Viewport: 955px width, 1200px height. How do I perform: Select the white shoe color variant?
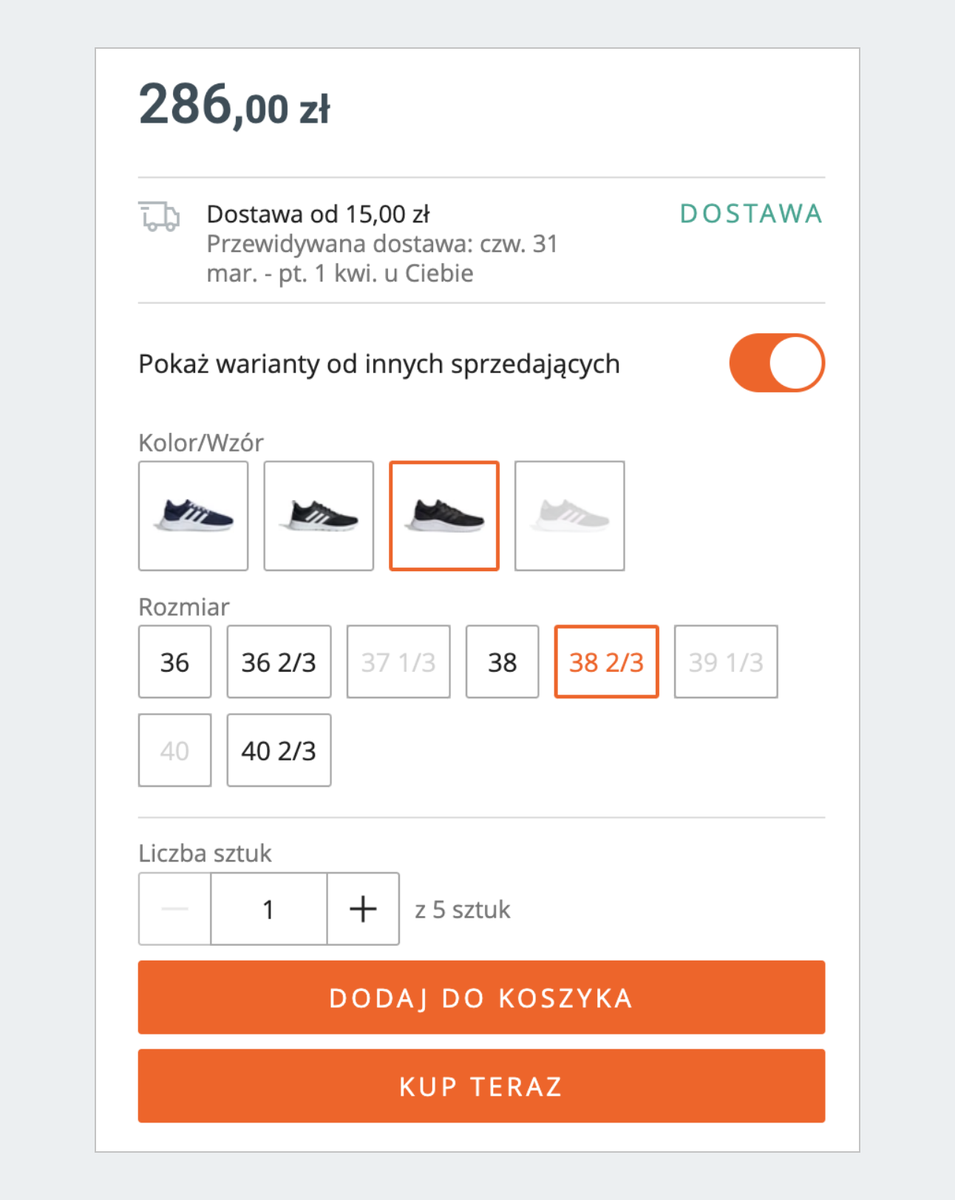569,516
